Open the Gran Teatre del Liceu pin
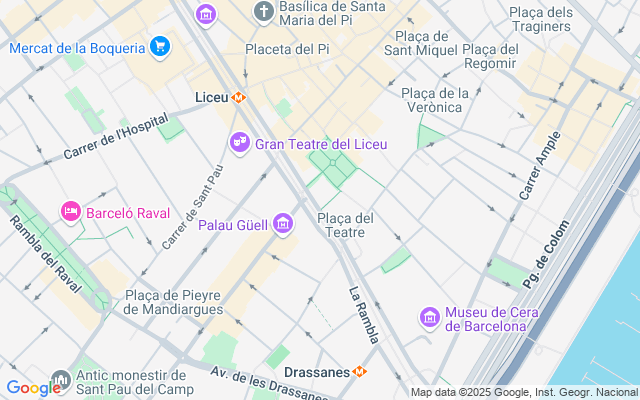The width and height of the screenshot is (640, 400). click(x=239, y=143)
